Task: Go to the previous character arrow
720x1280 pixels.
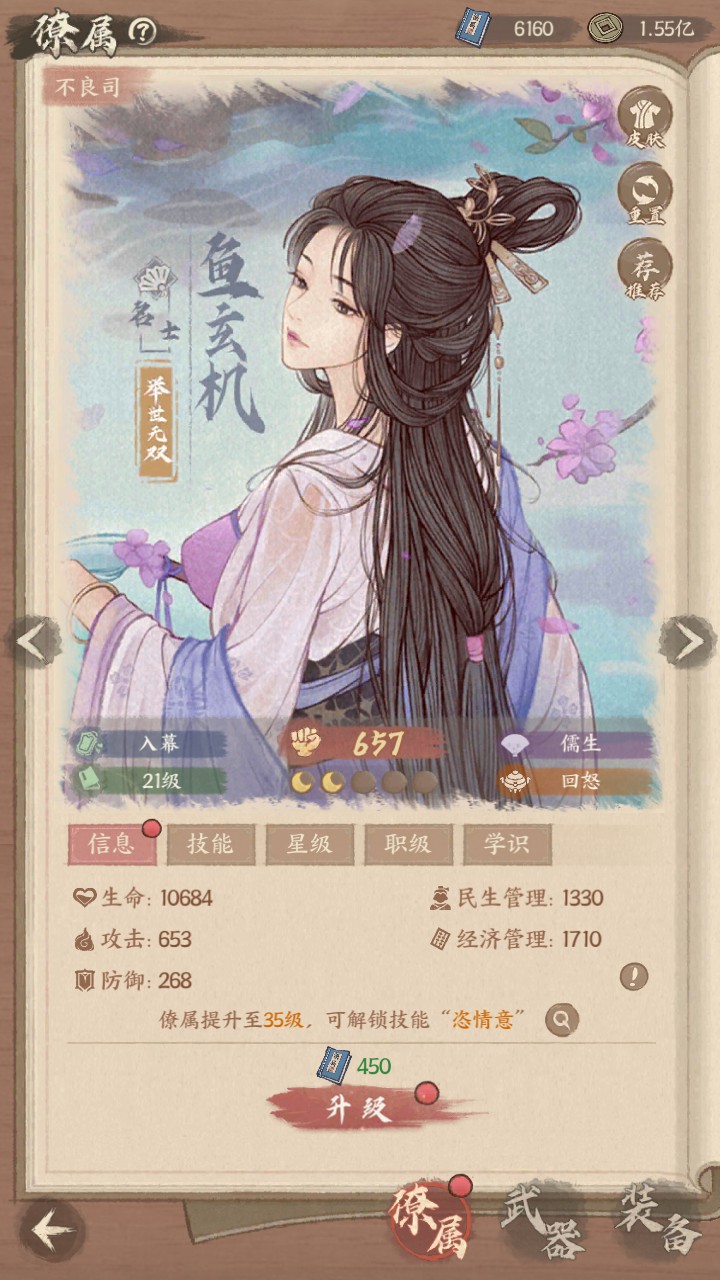Action: click(x=35, y=642)
